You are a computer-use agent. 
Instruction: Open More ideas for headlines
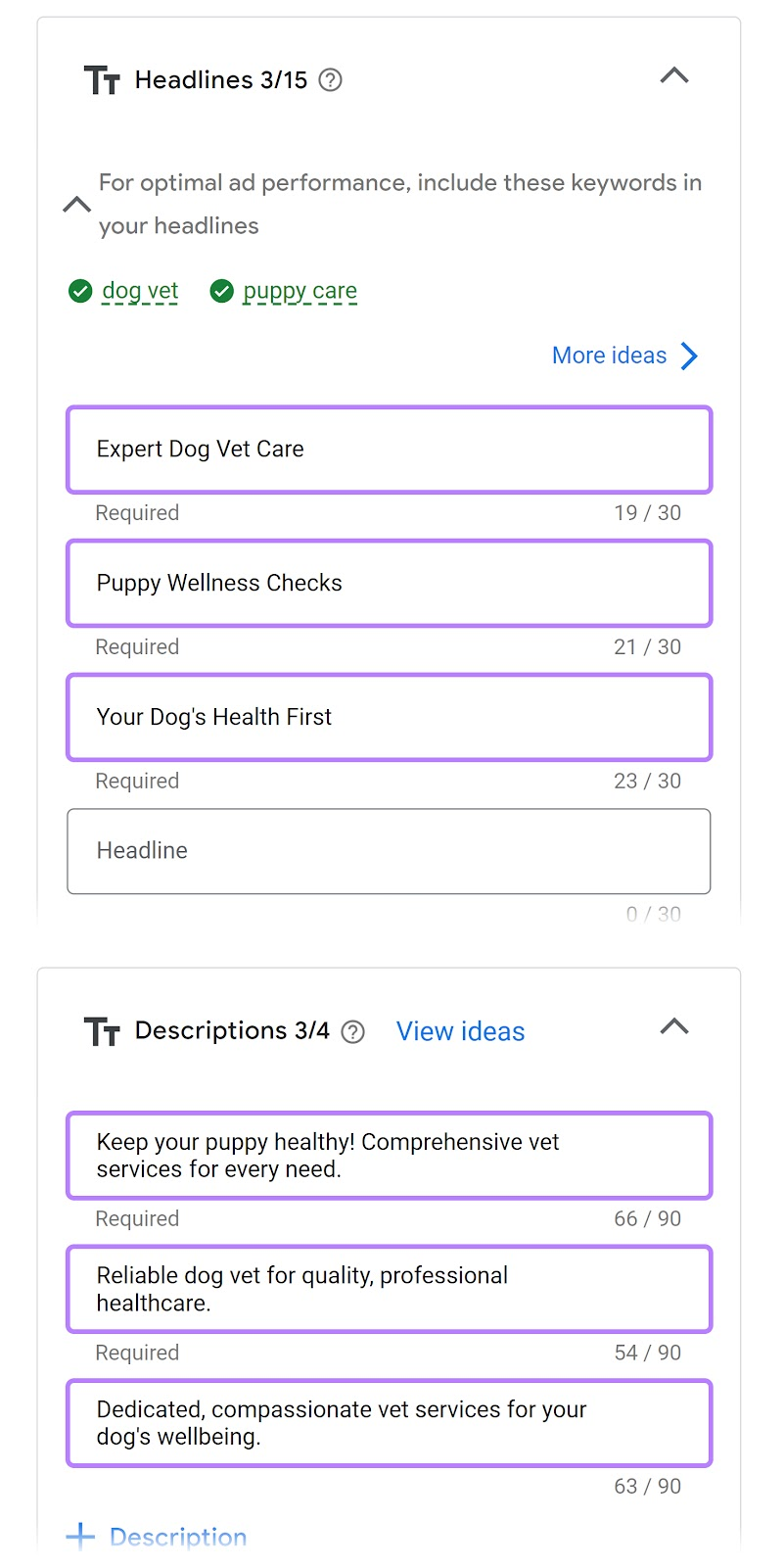click(x=609, y=356)
